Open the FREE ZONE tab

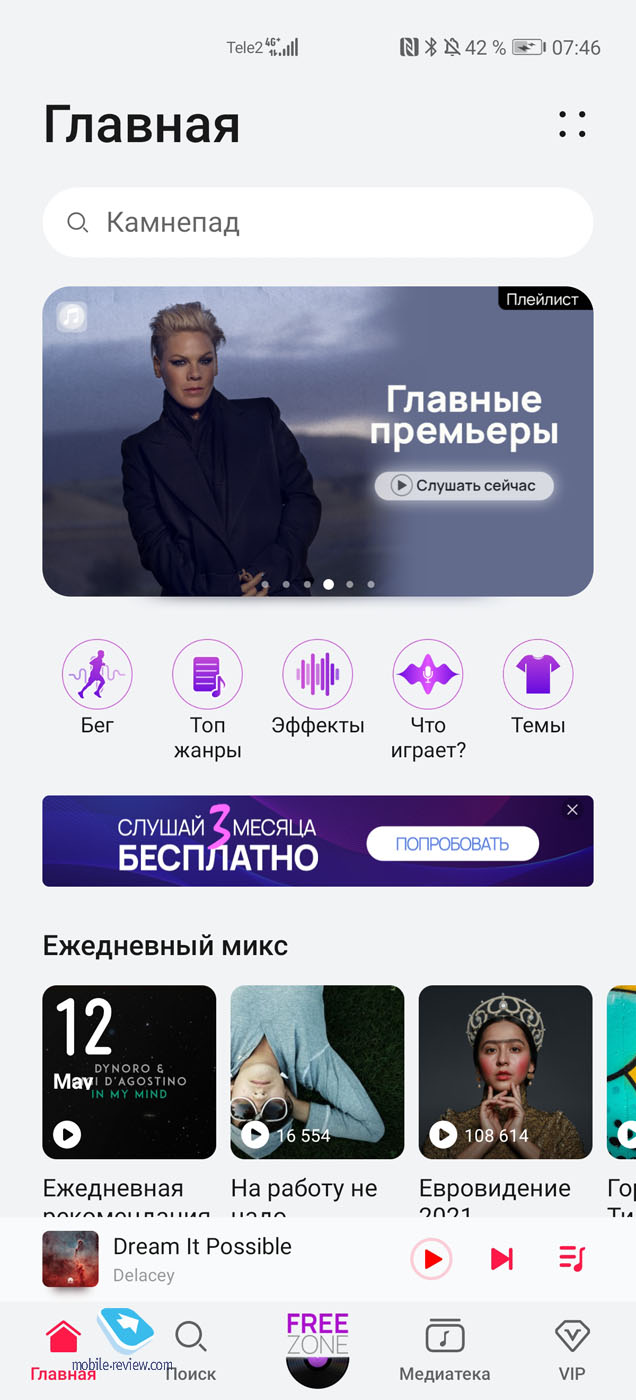coord(318,1345)
